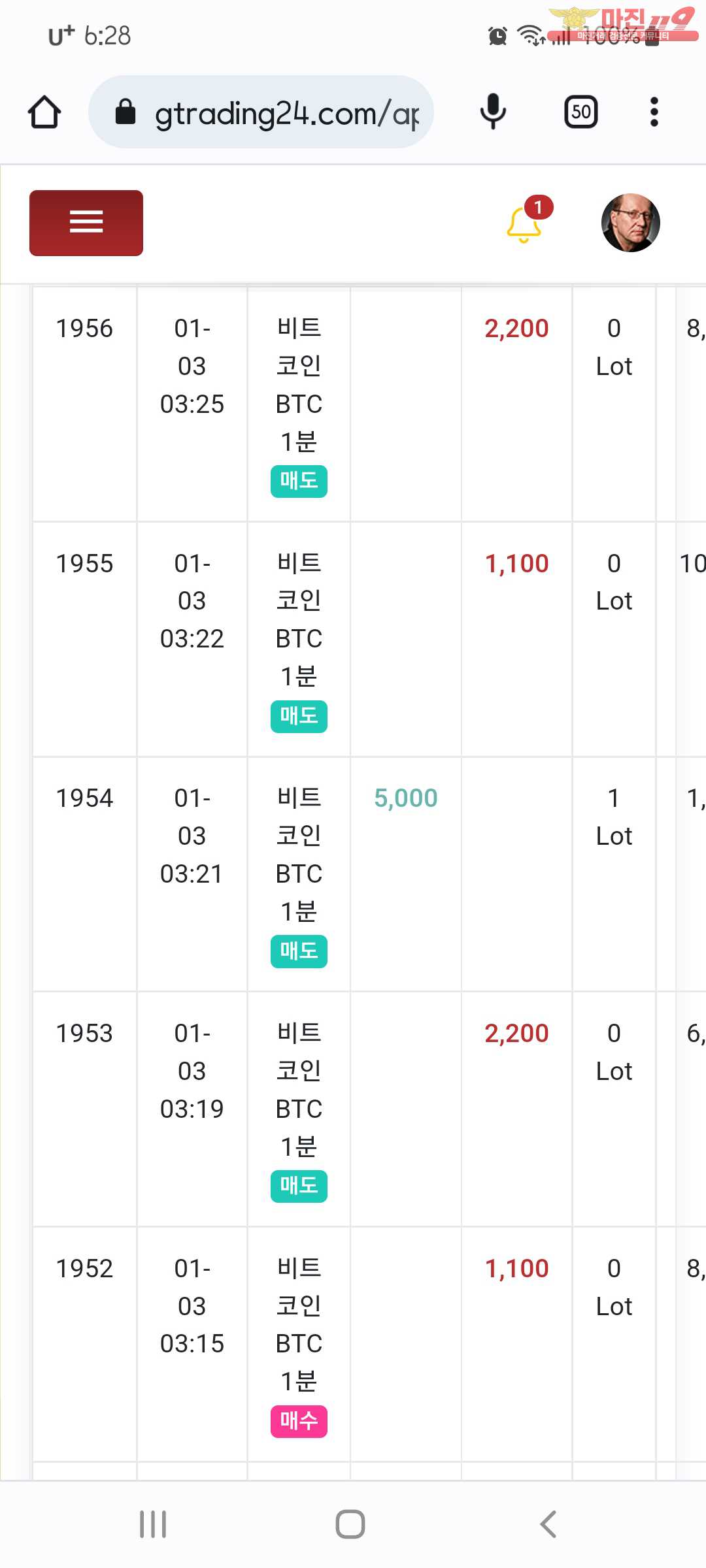Go back with the system back button
Viewport: 706px width, 1568px height.
tap(548, 1524)
